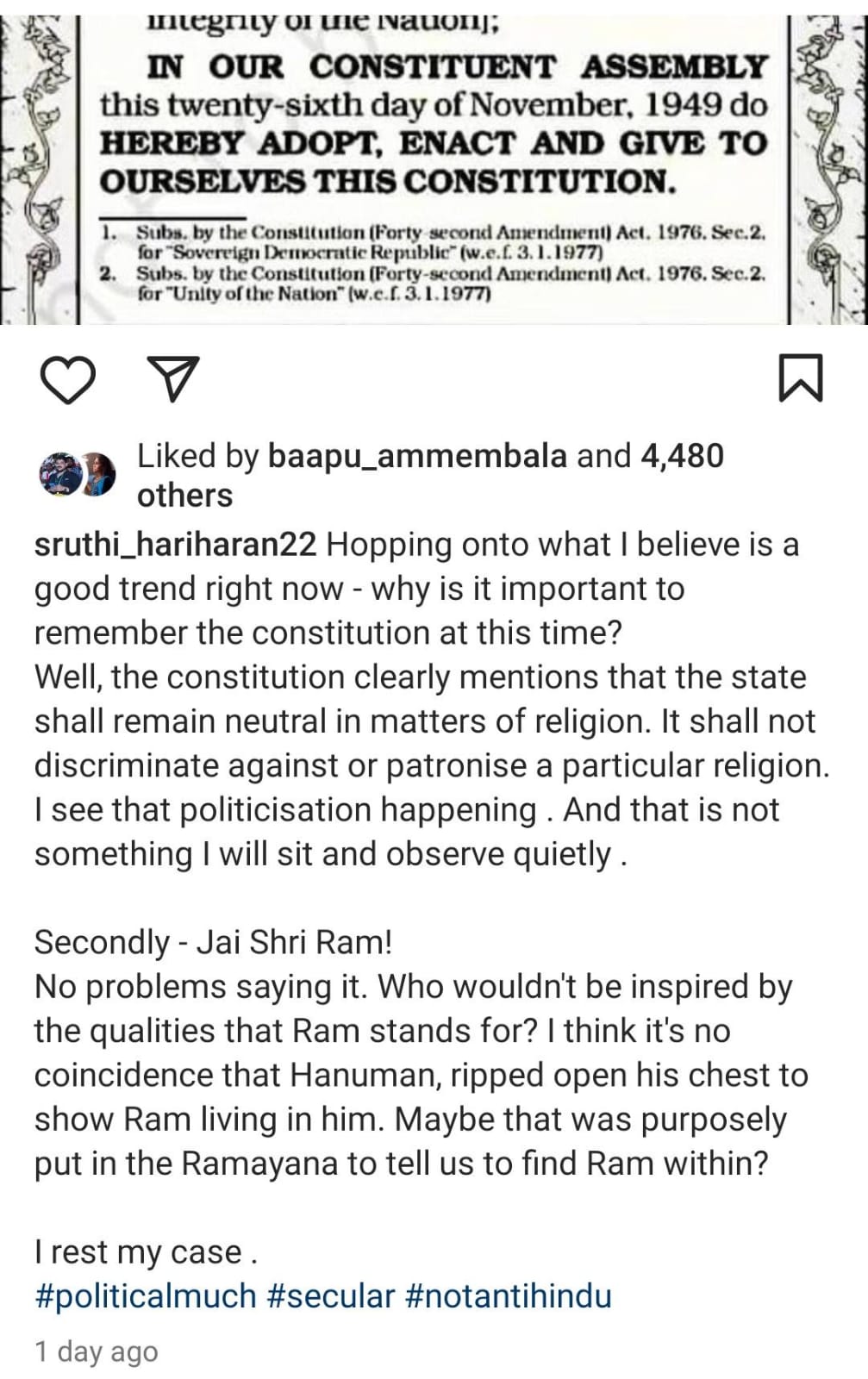The image size is (868, 1379).
Task: Open baapu_ammembala's profile from the likes
Action: pos(417,455)
